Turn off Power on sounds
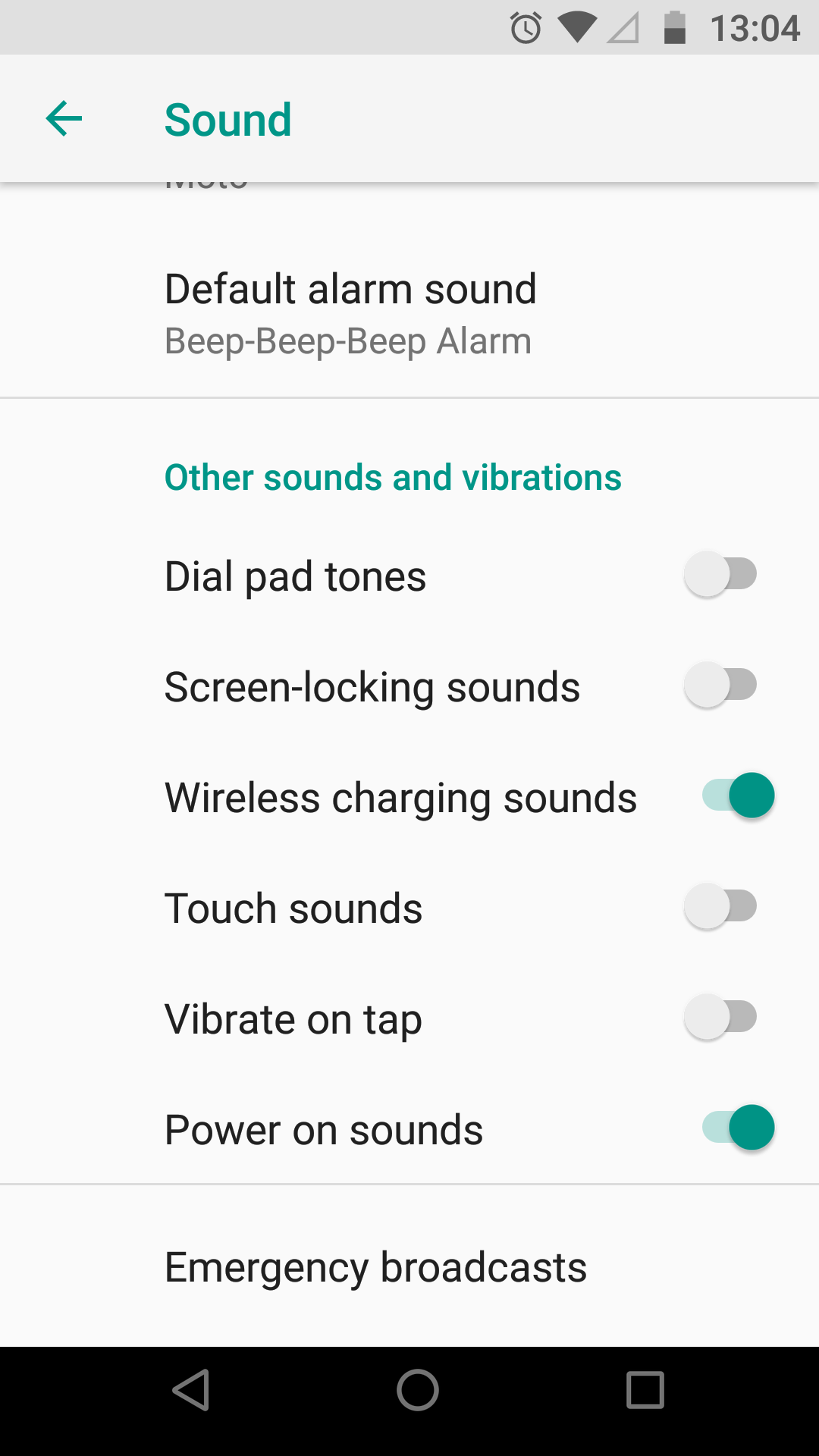The image size is (819, 1456). point(739,1128)
